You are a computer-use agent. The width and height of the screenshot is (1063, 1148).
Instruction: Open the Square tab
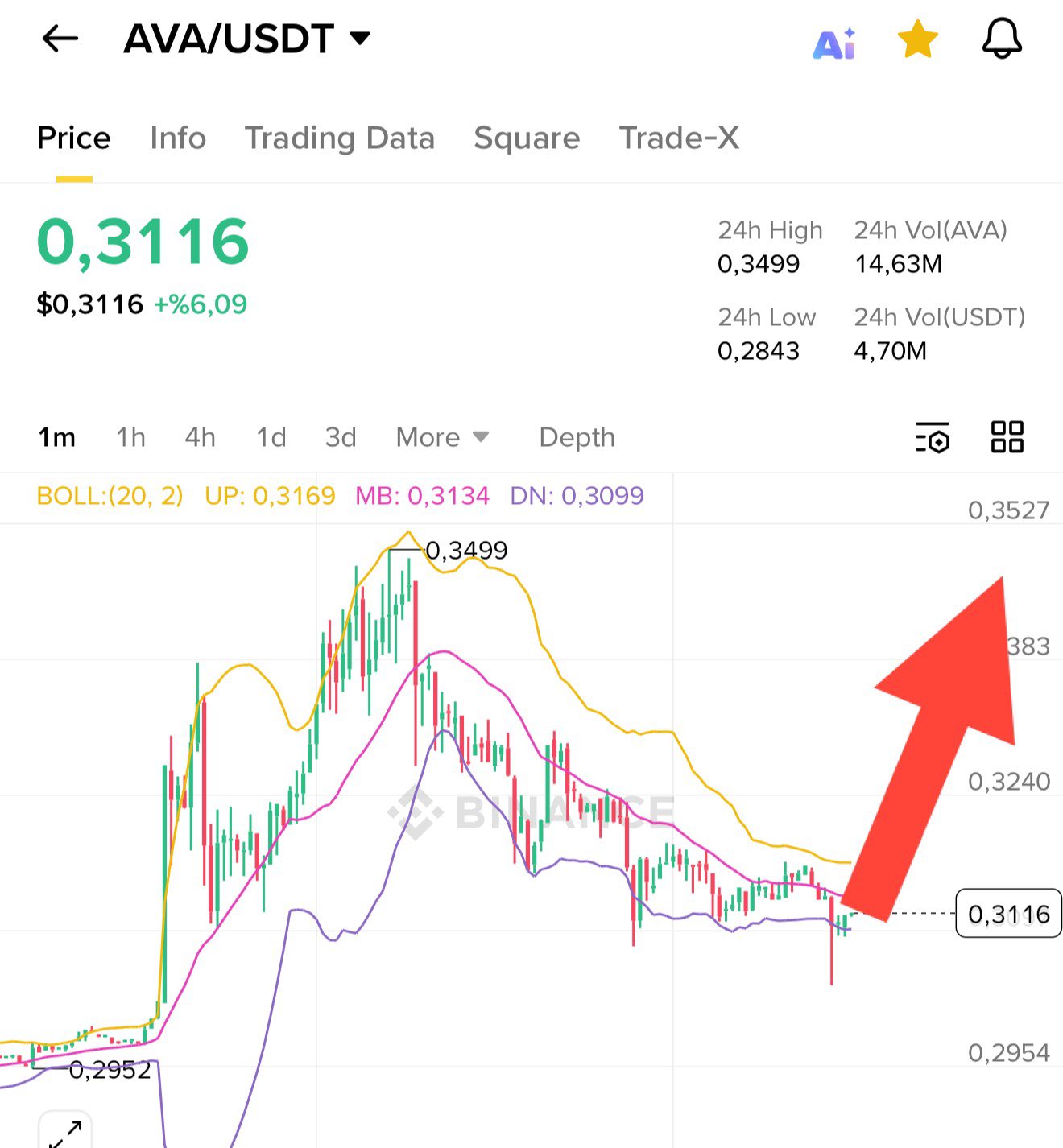(x=527, y=138)
